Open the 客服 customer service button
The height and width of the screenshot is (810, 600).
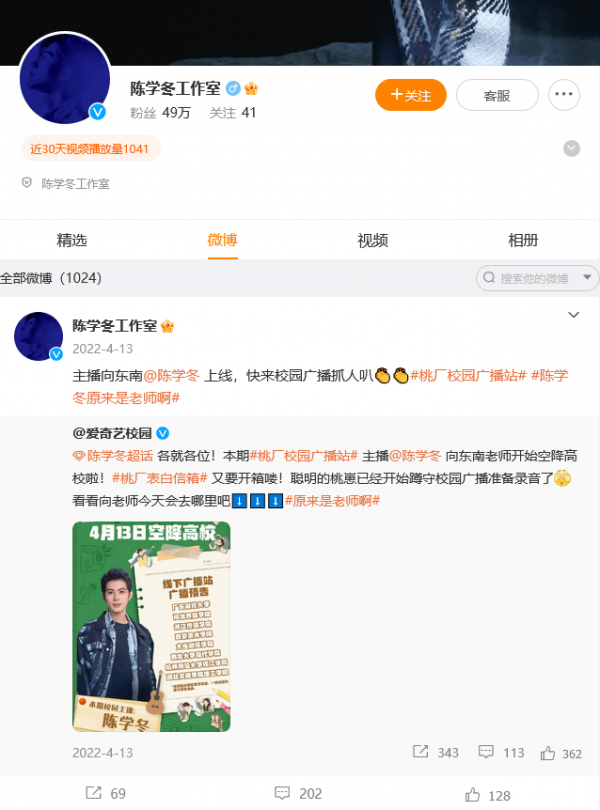pos(496,95)
